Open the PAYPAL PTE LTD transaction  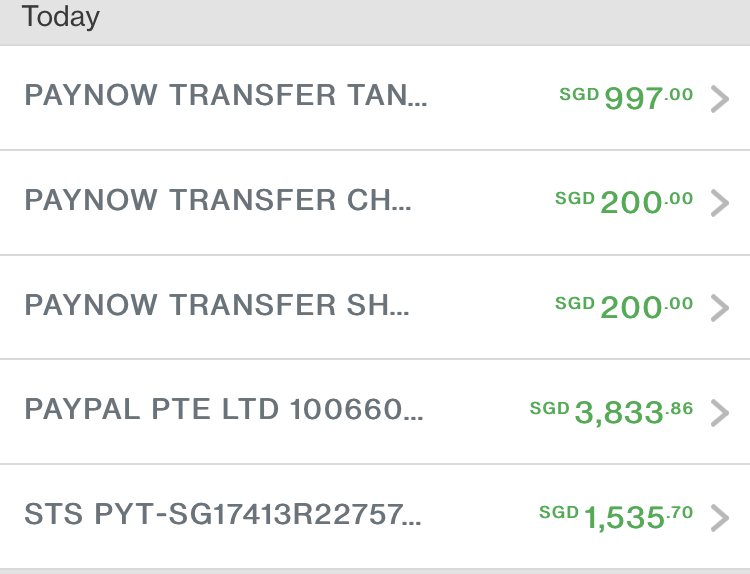pyautogui.click(x=375, y=411)
